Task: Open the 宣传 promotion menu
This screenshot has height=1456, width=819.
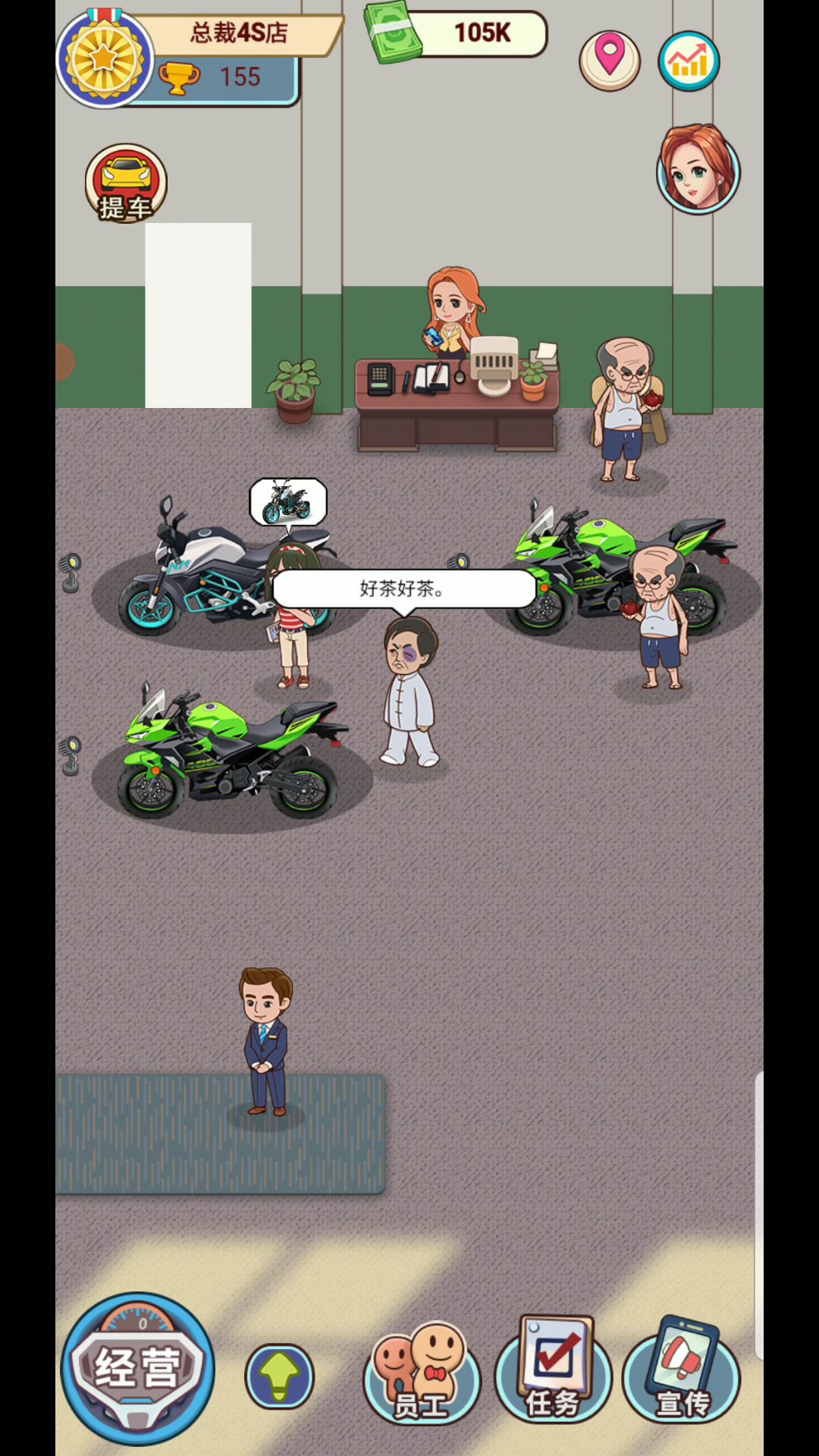Action: pyautogui.click(x=681, y=1369)
